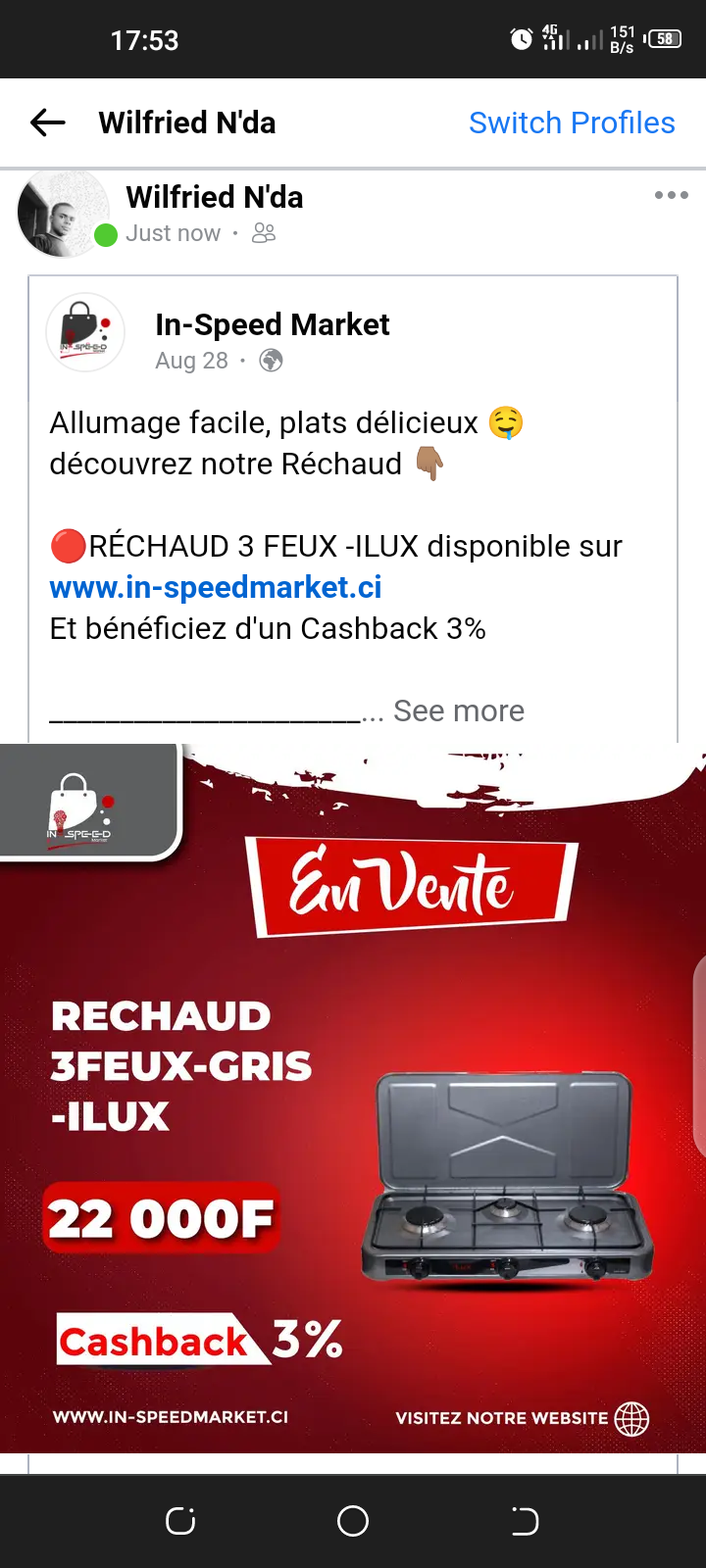Screen dimensions: 706x1568
Task: Open the shared Réchaud 3 Feux image
Action: [x=353, y=1098]
